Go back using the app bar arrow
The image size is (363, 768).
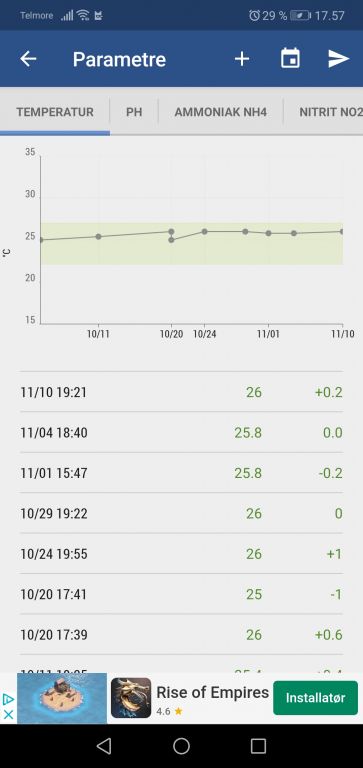tap(28, 59)
